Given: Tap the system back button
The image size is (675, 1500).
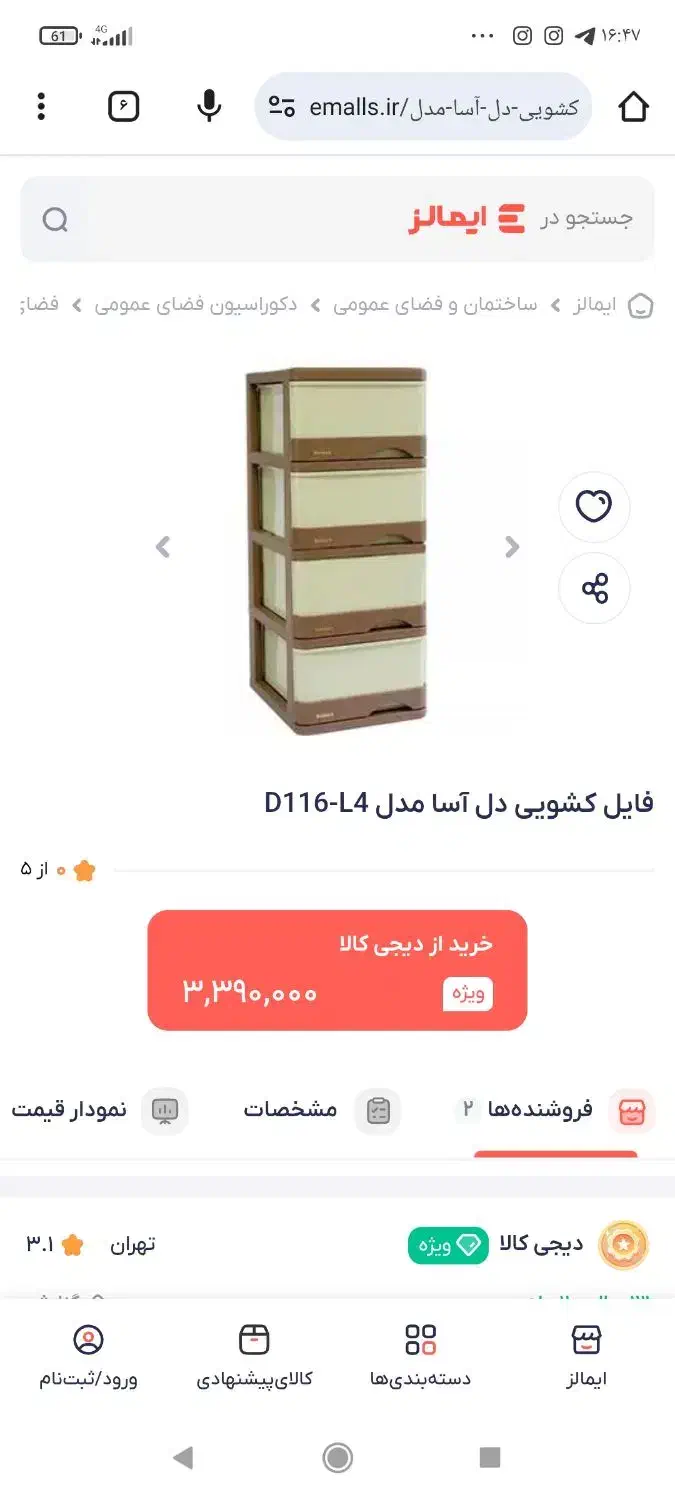Looking at the screenshot, I should 182,1457.
